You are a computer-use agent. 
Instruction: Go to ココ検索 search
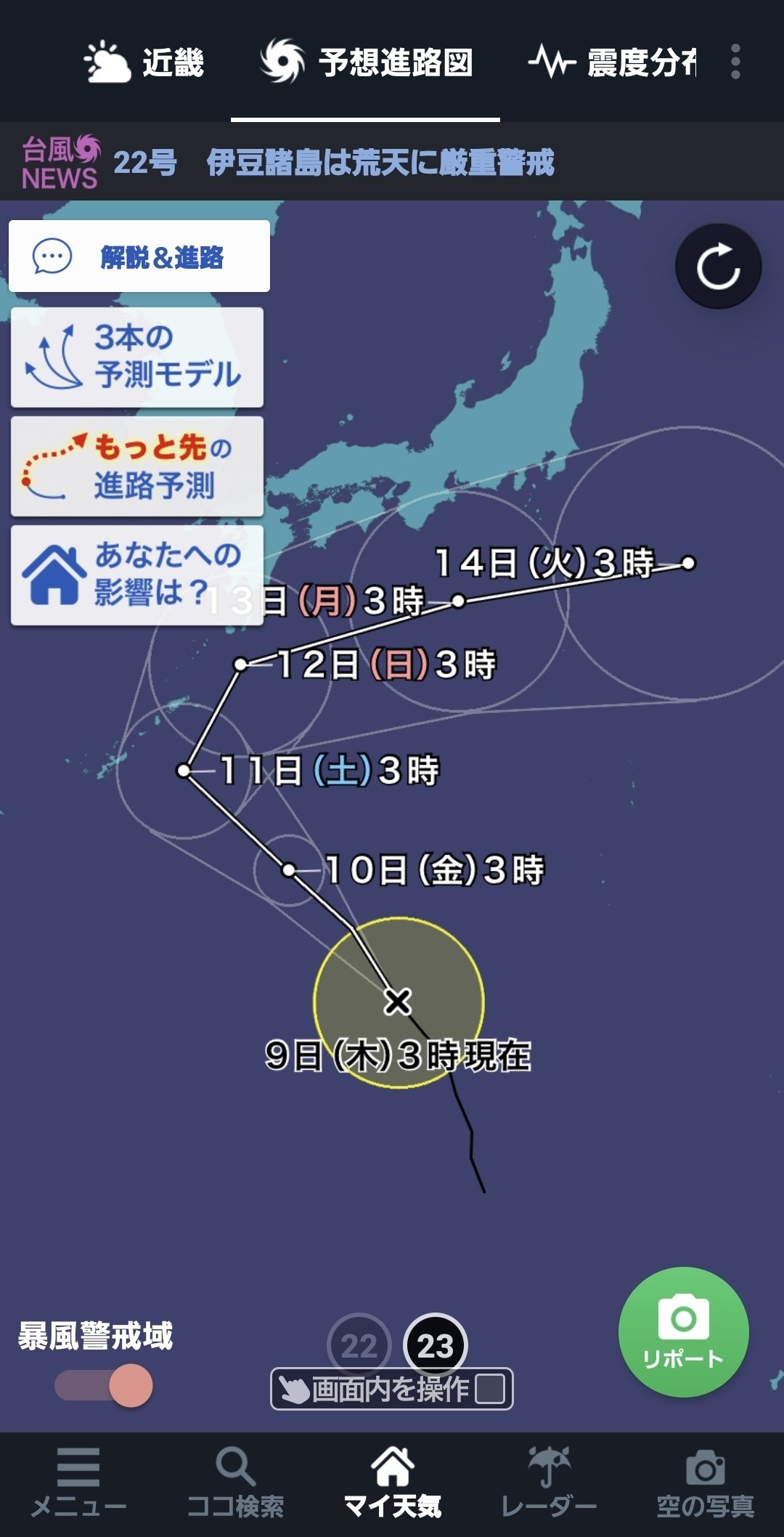coord(235,1483)
